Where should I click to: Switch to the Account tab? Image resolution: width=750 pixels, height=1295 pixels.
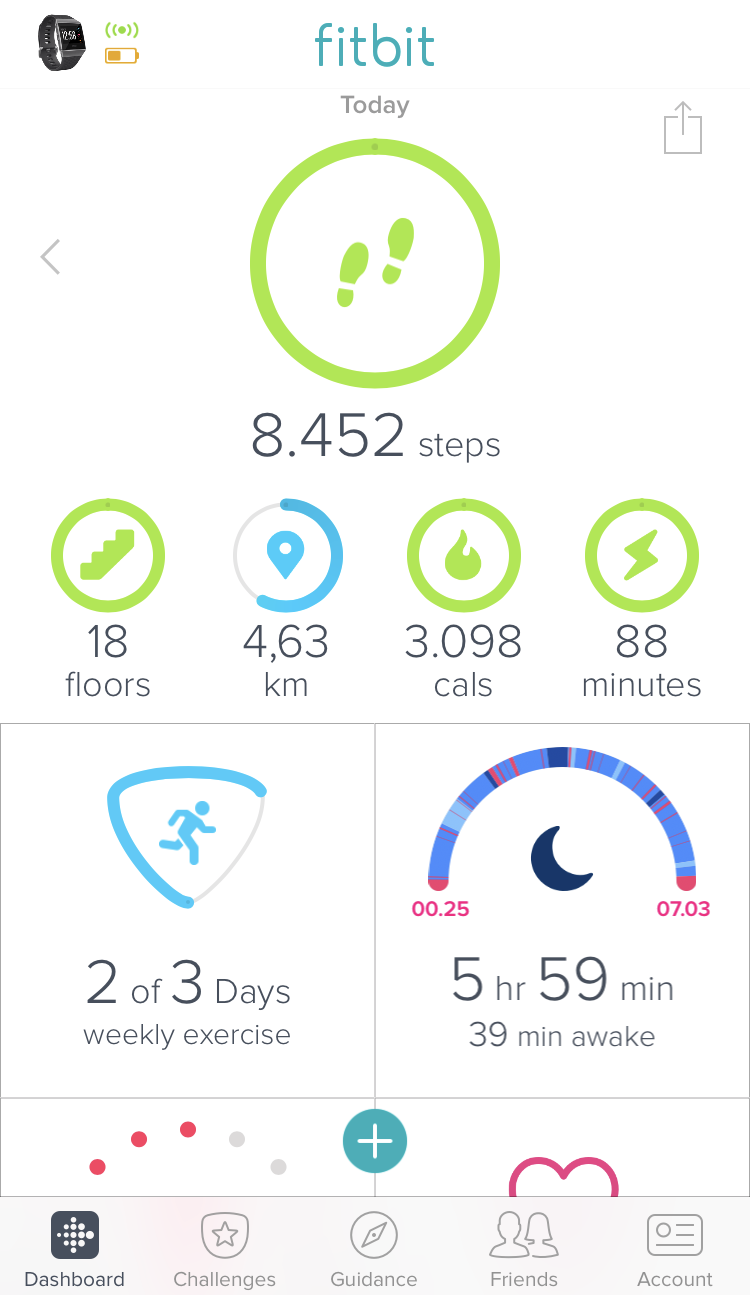click(675, 1249)
